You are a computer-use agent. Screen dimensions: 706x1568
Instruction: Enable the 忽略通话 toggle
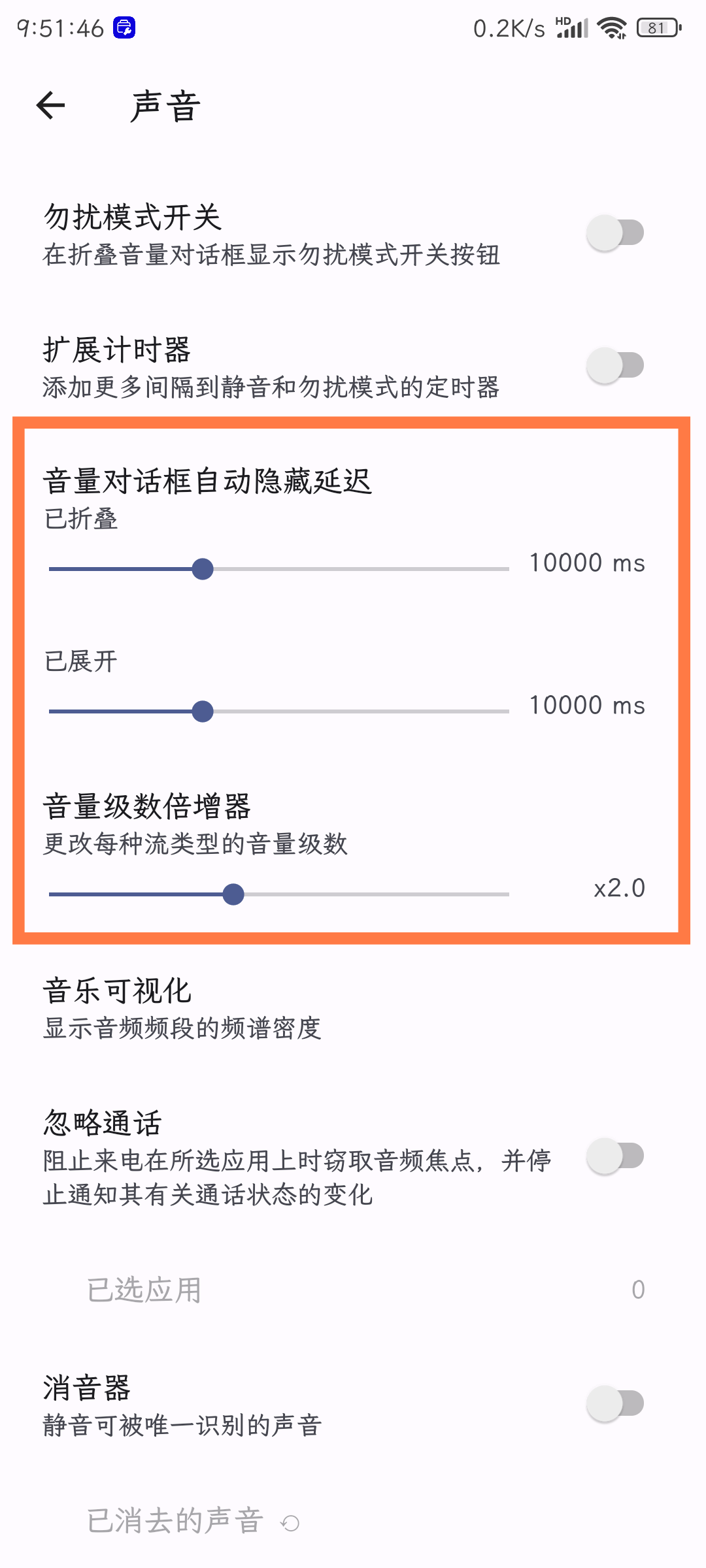coord(613,1156)
